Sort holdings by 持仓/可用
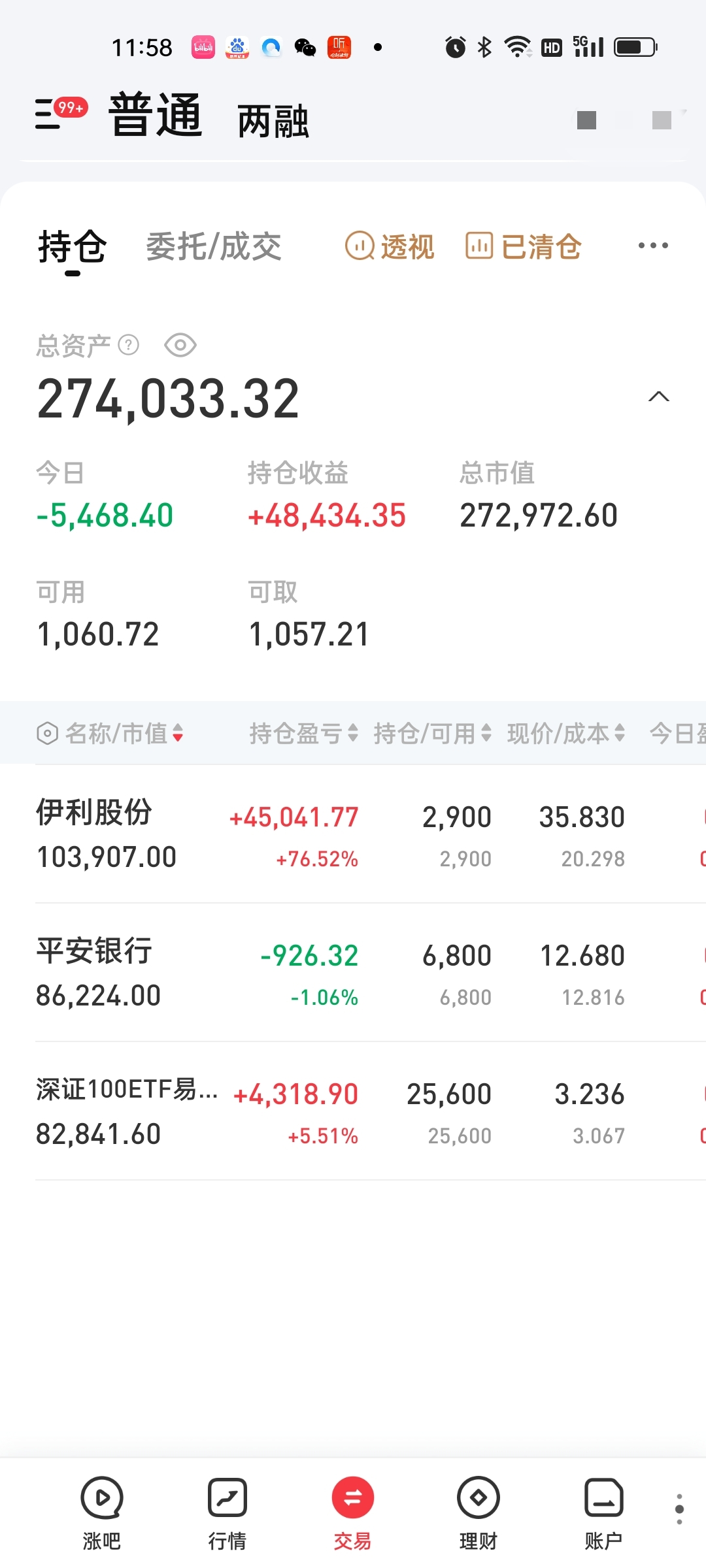 432,733
